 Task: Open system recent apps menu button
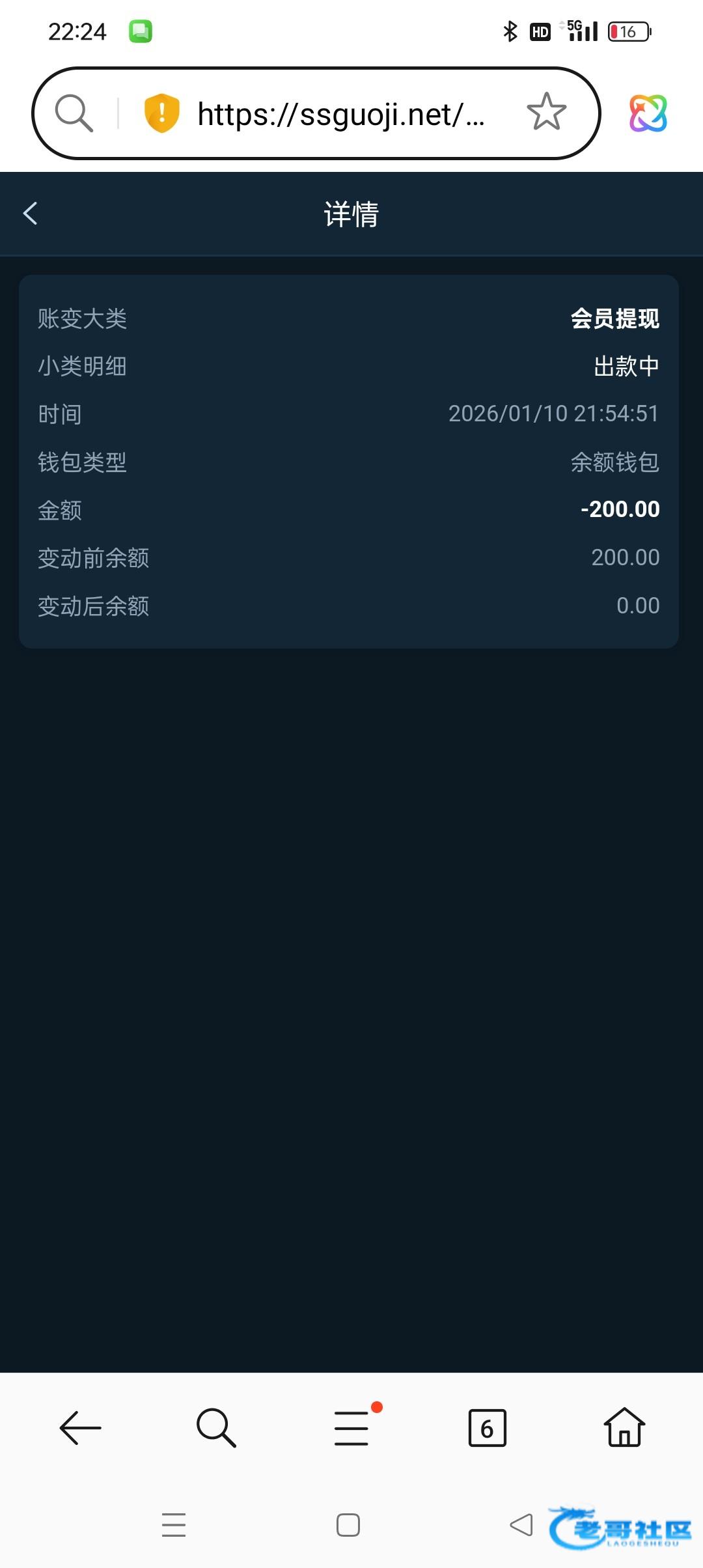pyautogui.click(x=174, y=1525)
